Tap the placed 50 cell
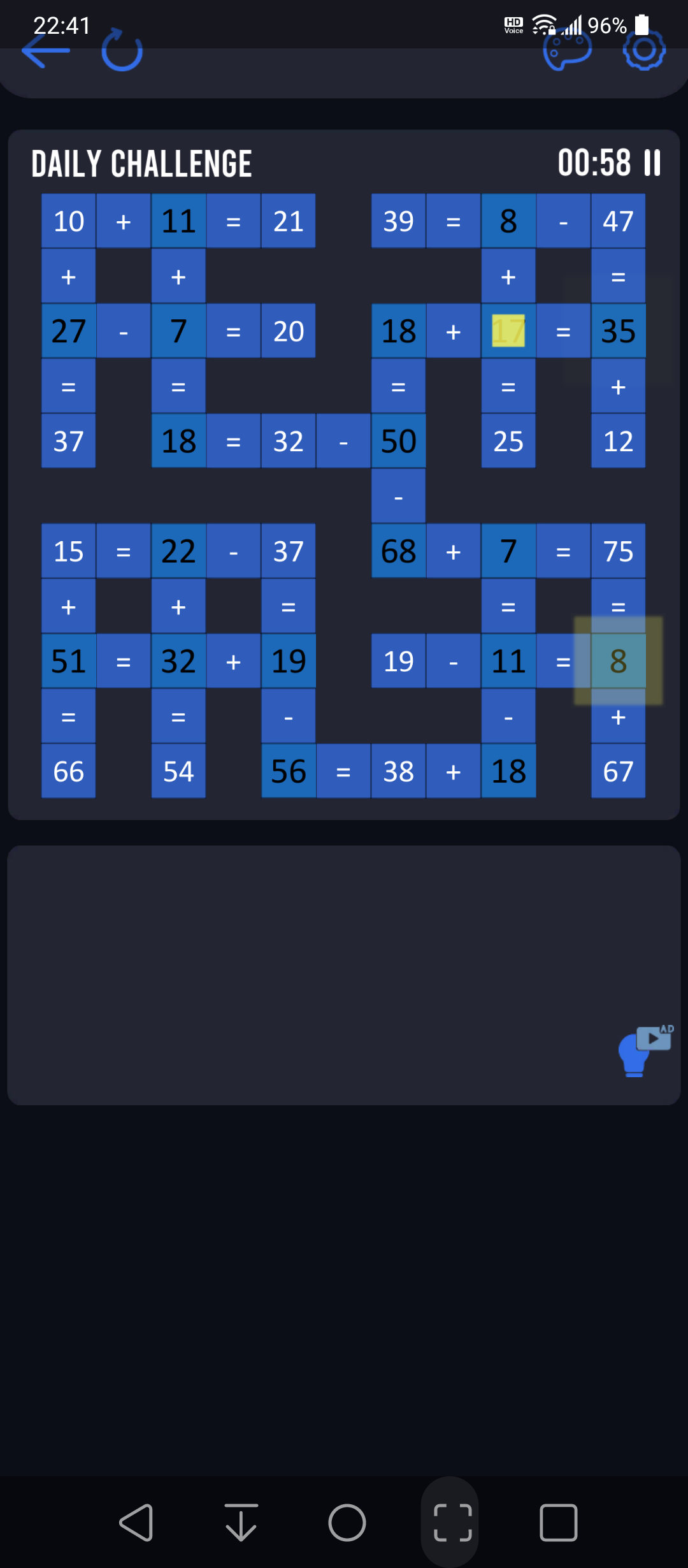This screenshot has height=1568, width=688. click(x=398, y=441)
